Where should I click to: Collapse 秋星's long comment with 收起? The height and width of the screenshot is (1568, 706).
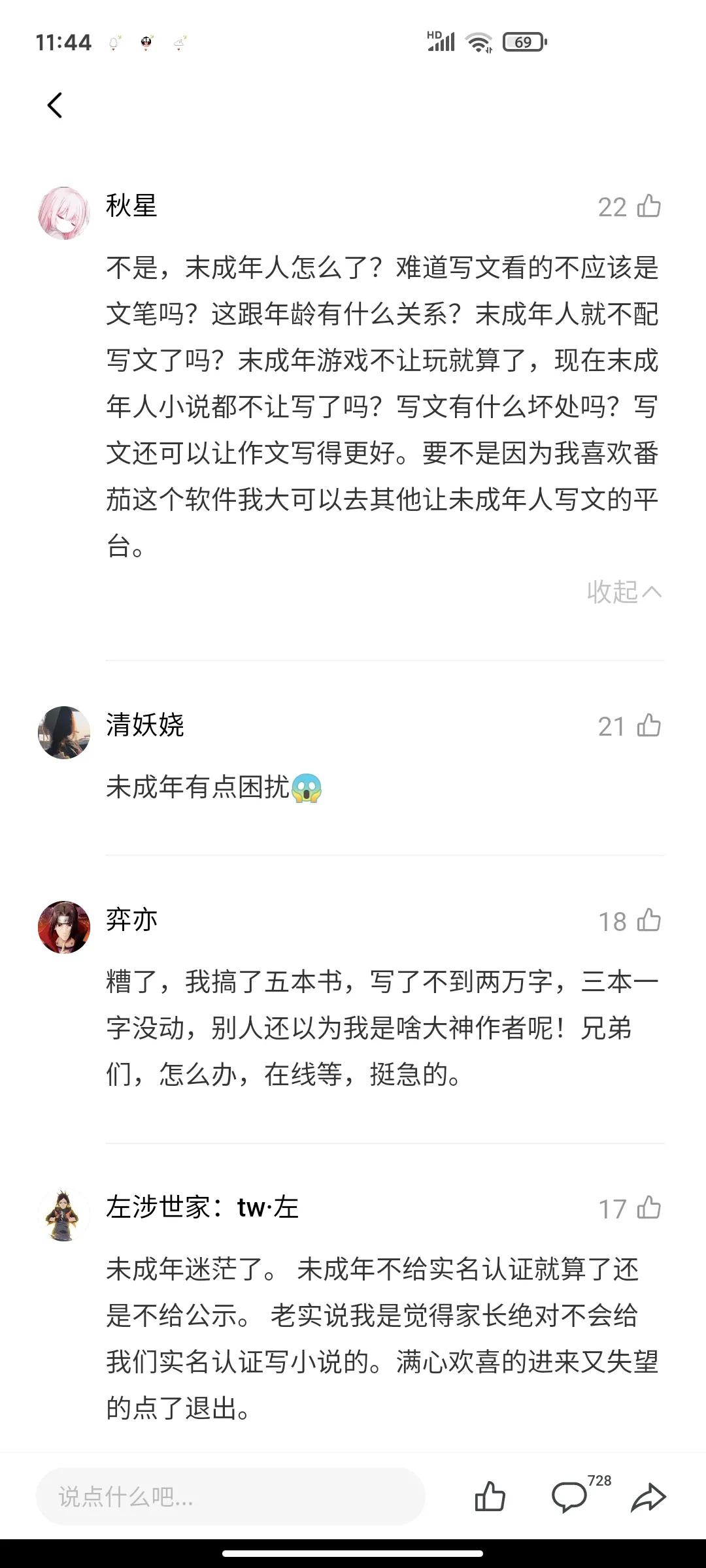pos(624,592)
